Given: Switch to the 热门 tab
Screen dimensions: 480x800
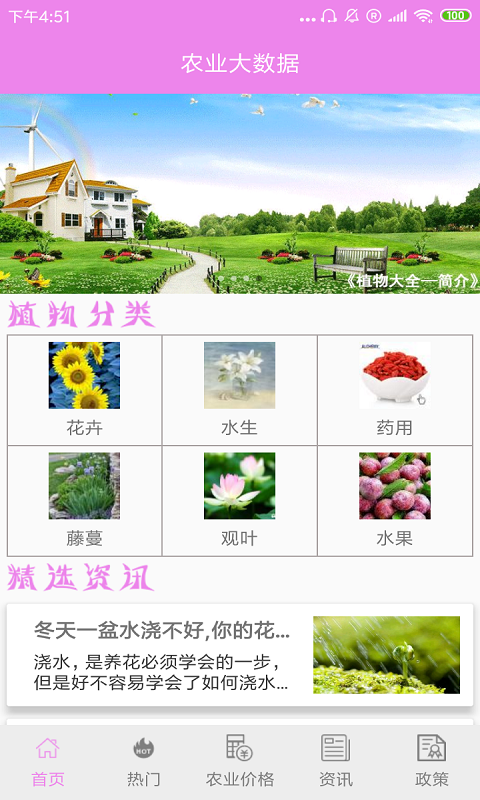Looking at the screenshot, I should coord(144,762).
